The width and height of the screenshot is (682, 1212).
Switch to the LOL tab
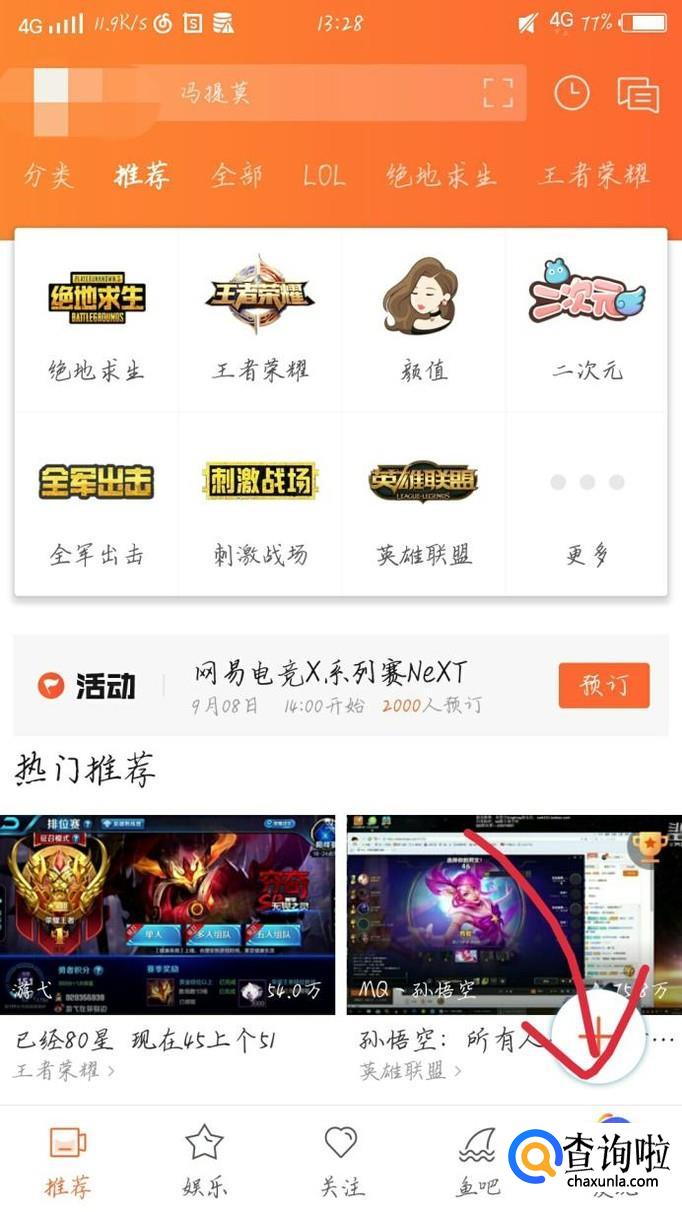click(x=324, y=176)
